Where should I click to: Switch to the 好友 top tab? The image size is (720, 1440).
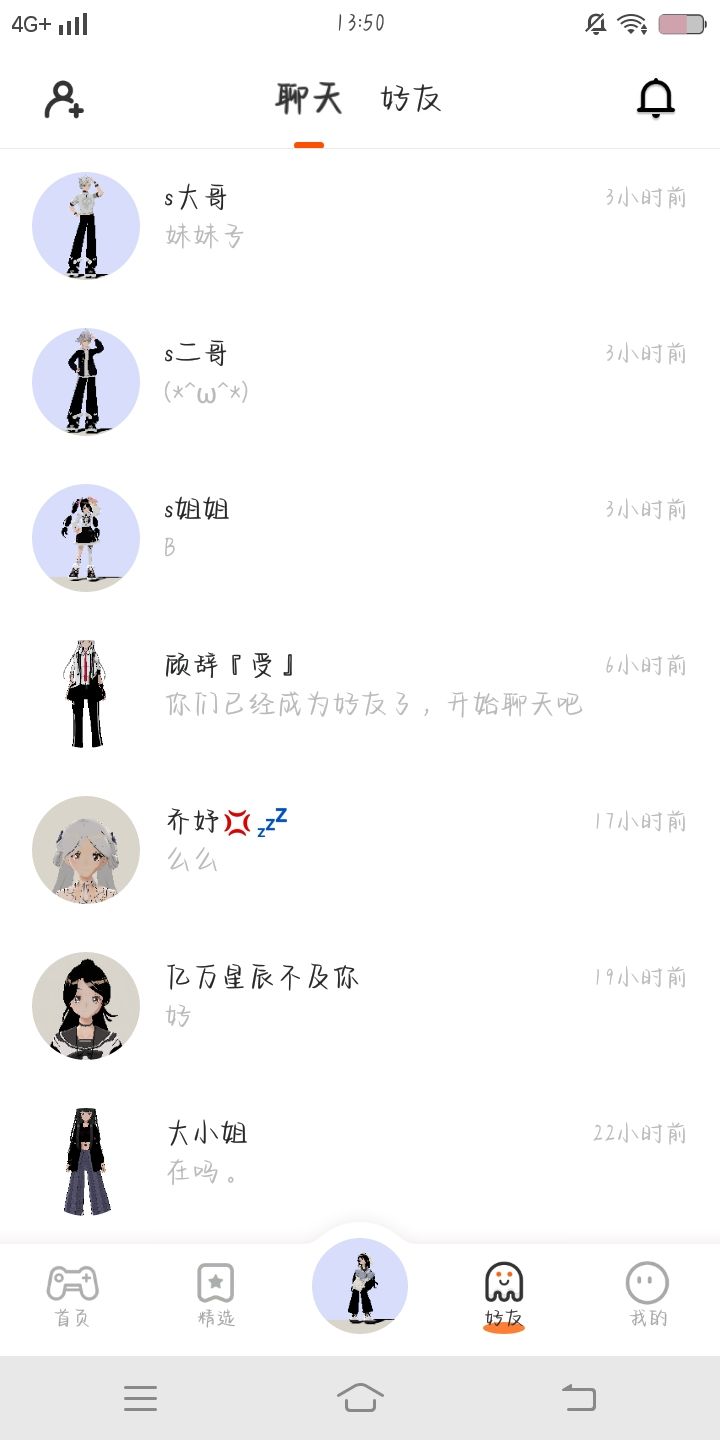tap(410, 99)
